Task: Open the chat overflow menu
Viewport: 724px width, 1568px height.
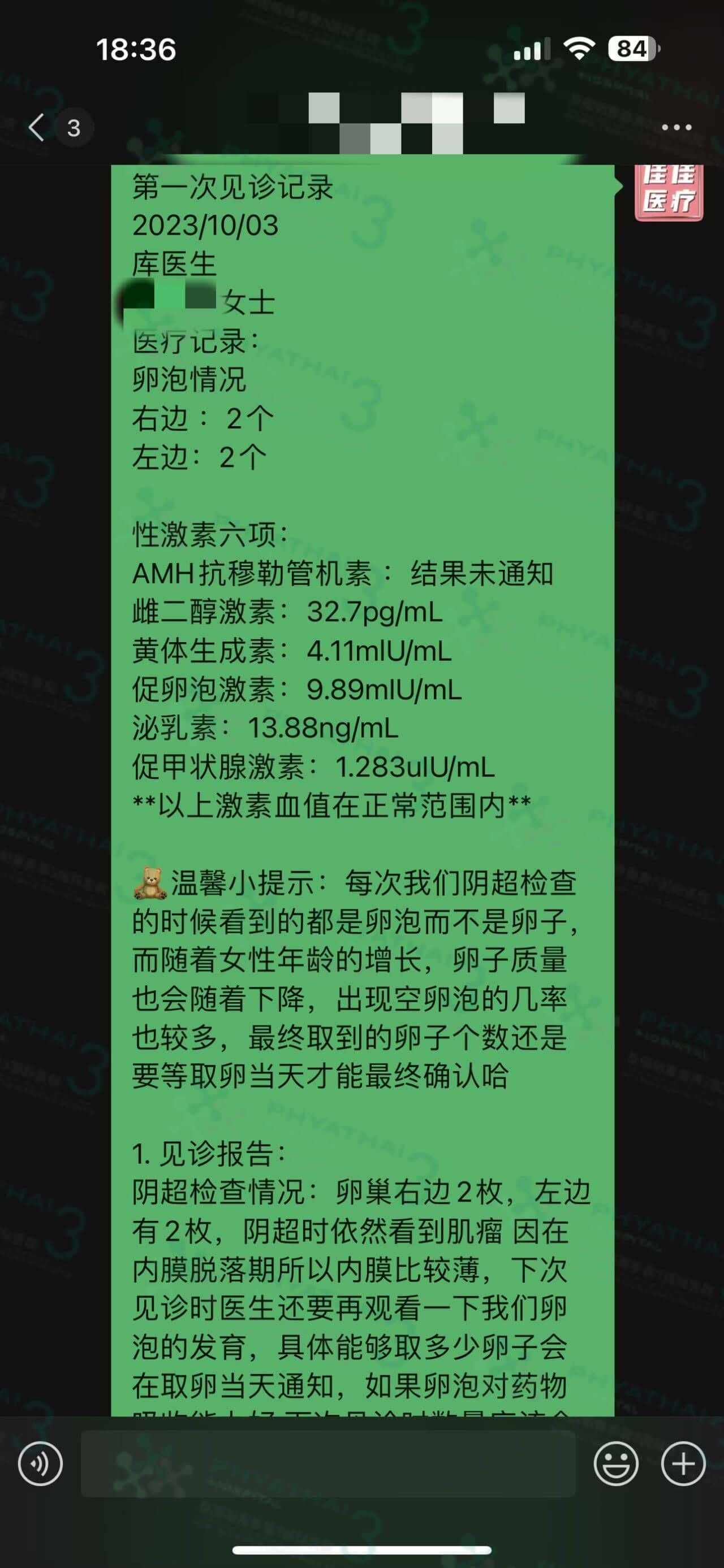Action: click(x=676, y=127)
